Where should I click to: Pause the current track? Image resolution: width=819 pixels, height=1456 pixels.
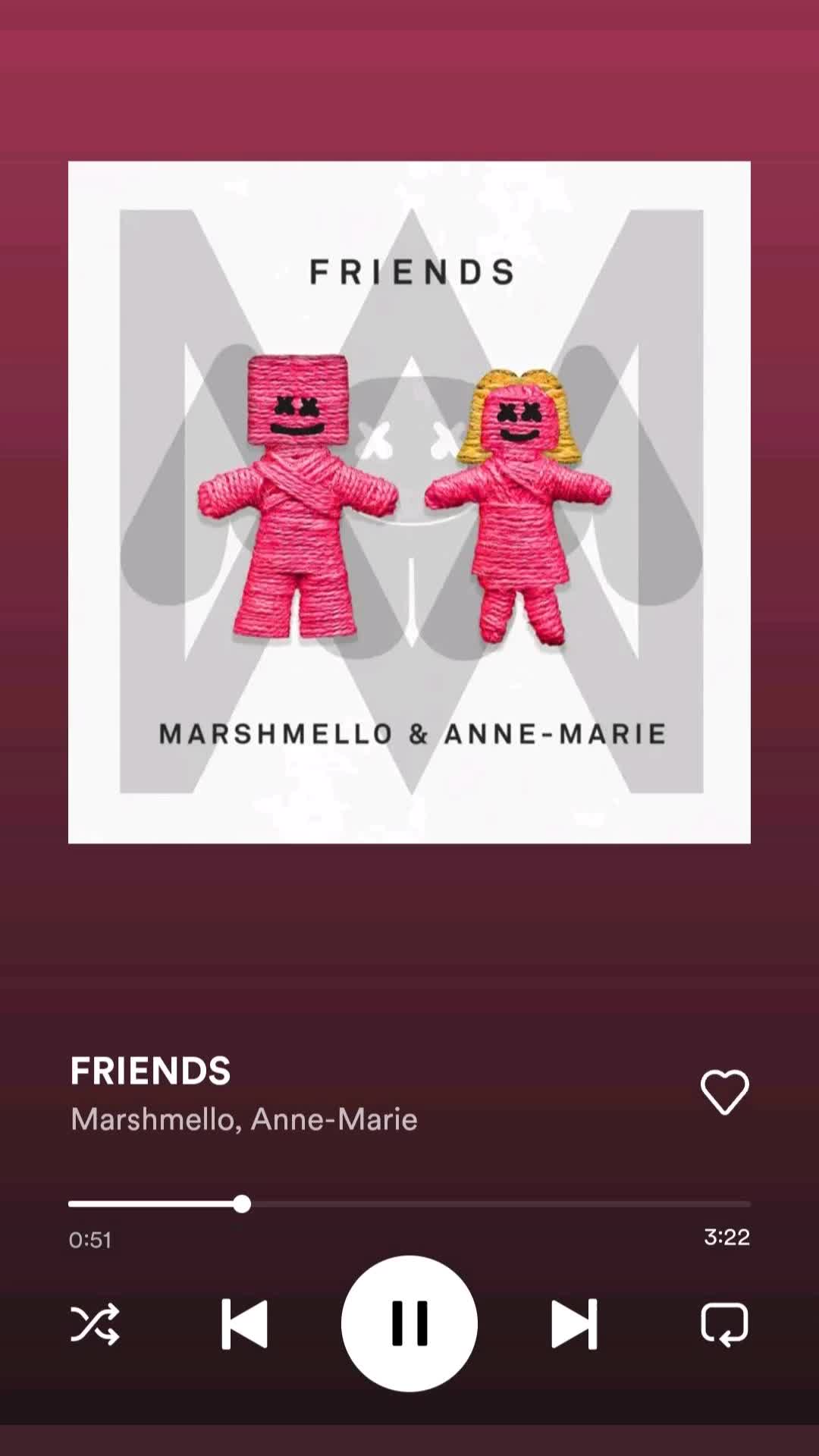click(409, 1323)
